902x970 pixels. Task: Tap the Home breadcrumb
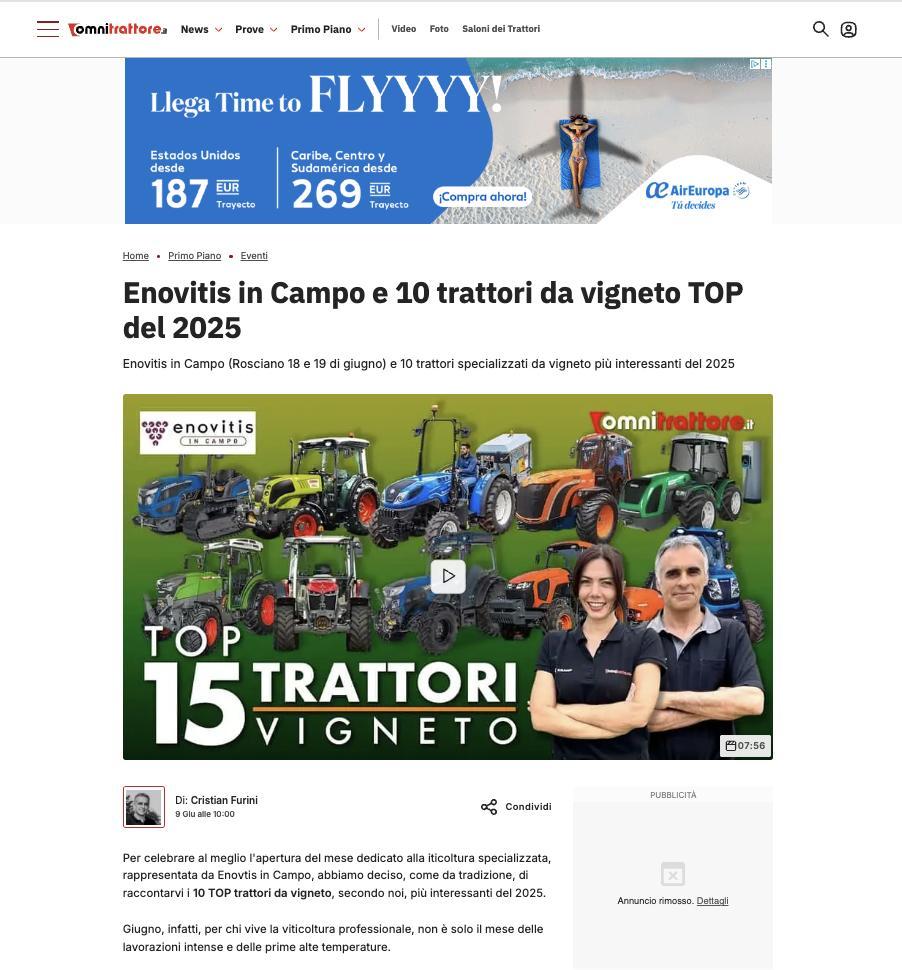[136, 256]
